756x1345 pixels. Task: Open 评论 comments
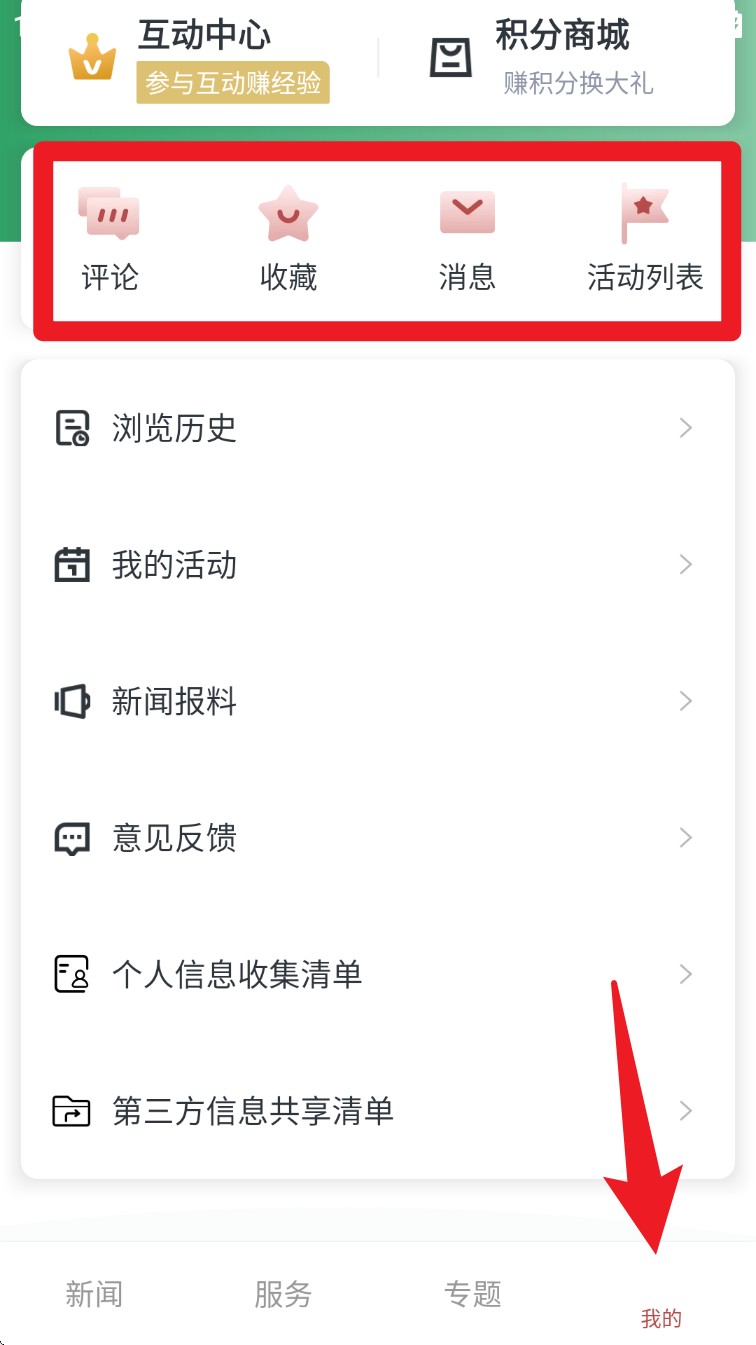click(x=109, y=241)
